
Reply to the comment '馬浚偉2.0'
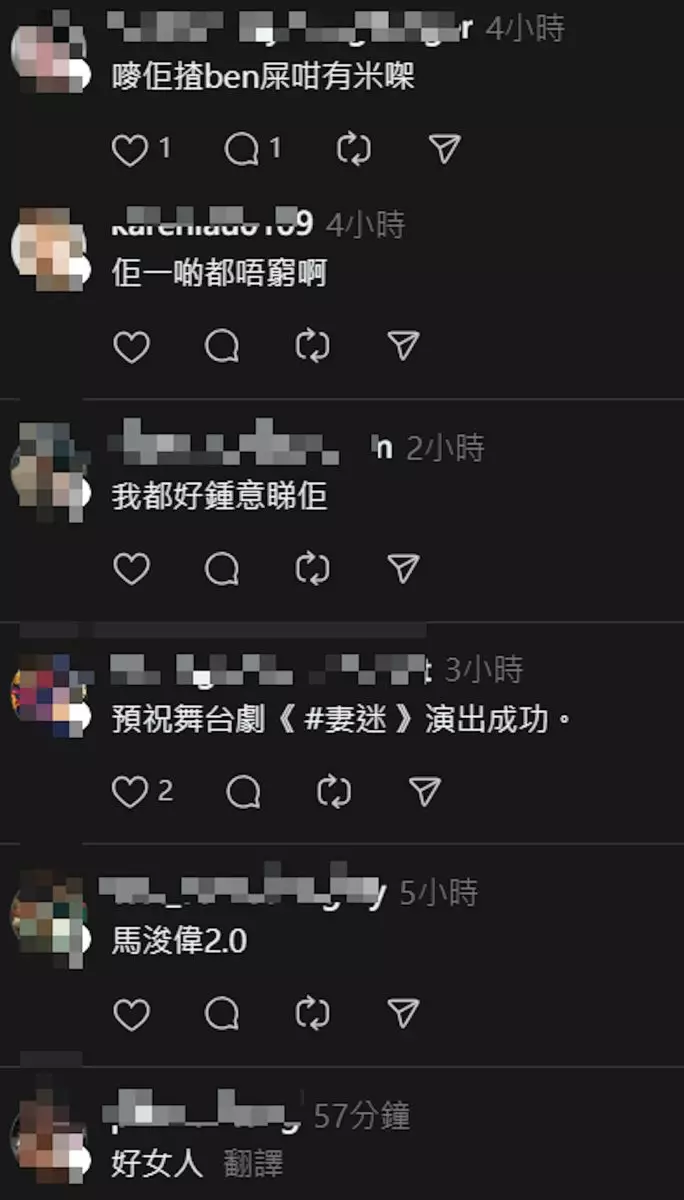[221, 1015]
